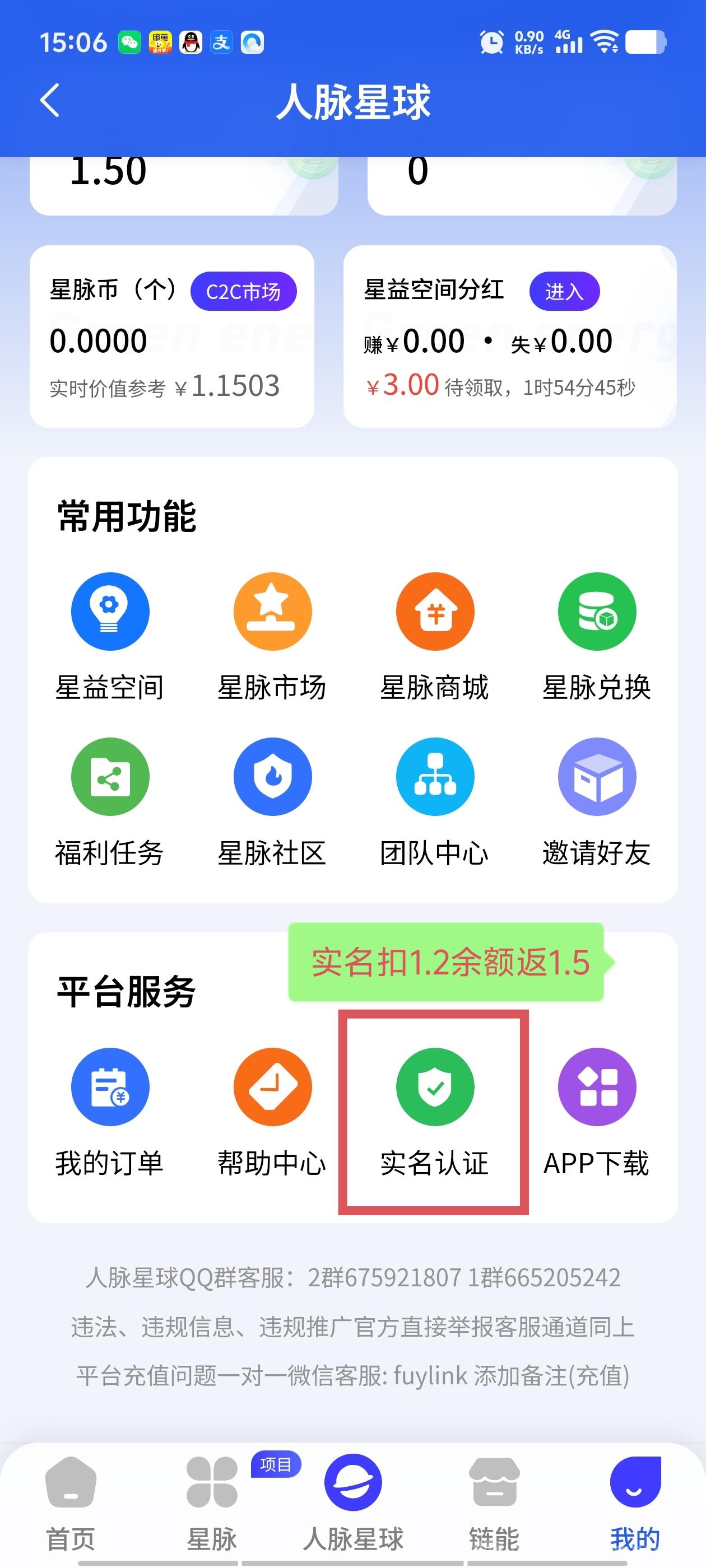Open 星脉社区
This screenshot has width=706, height=1568.
click(272, 802)
